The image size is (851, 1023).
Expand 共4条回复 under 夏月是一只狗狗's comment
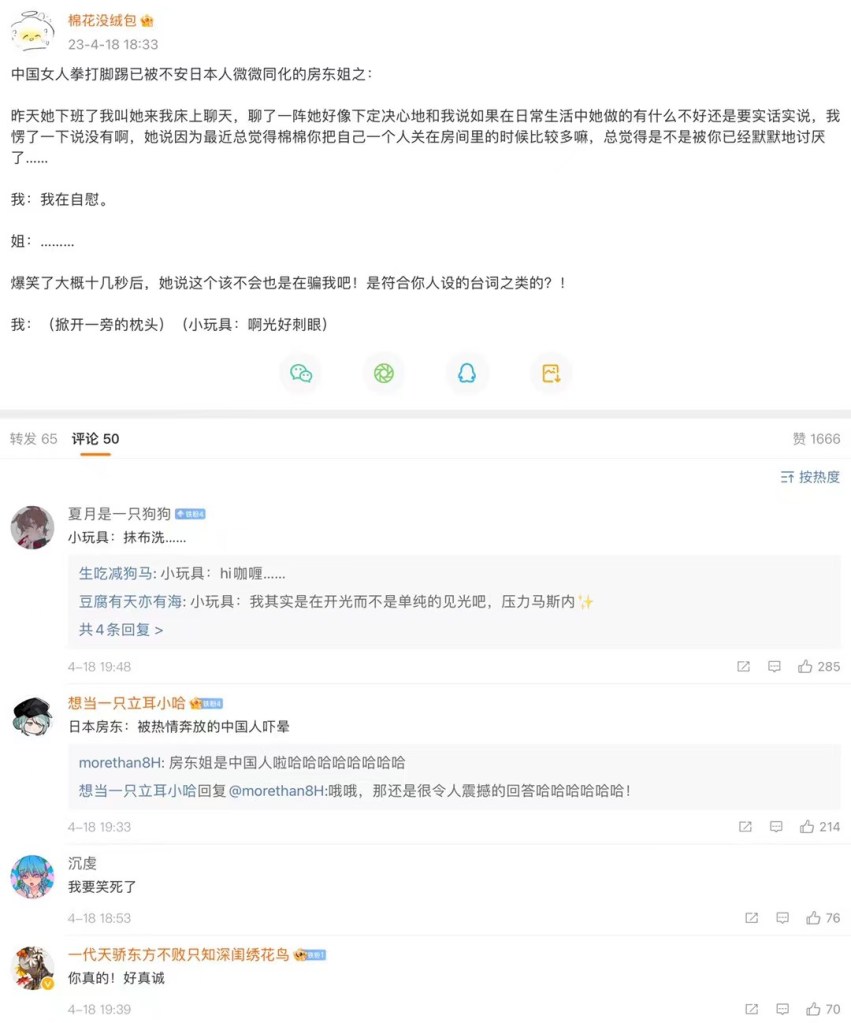tap(121, 630)
